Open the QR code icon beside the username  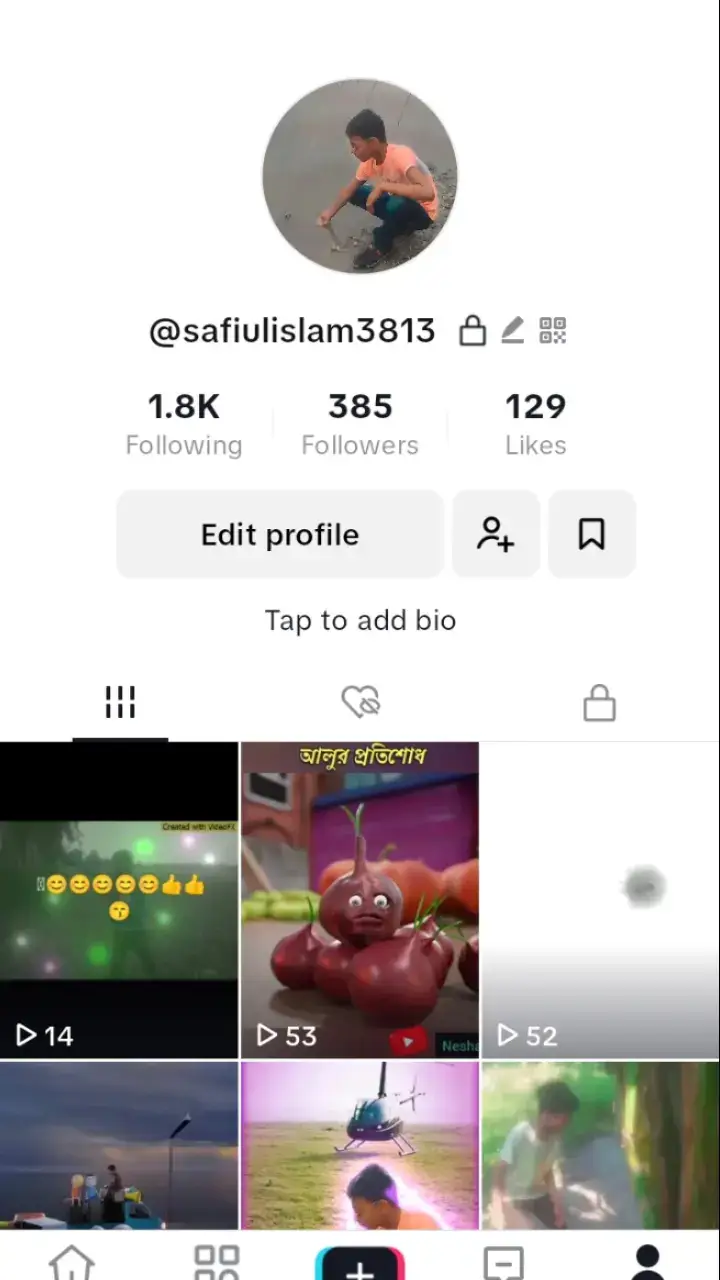552,330
